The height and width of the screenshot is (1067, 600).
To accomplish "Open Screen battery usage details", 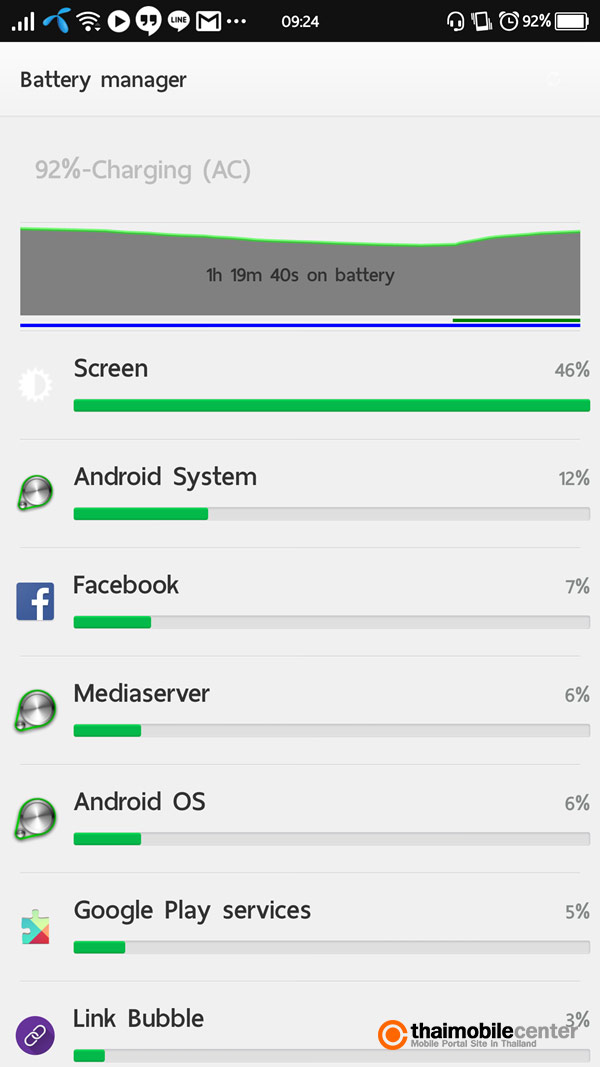I will point(300,385).
